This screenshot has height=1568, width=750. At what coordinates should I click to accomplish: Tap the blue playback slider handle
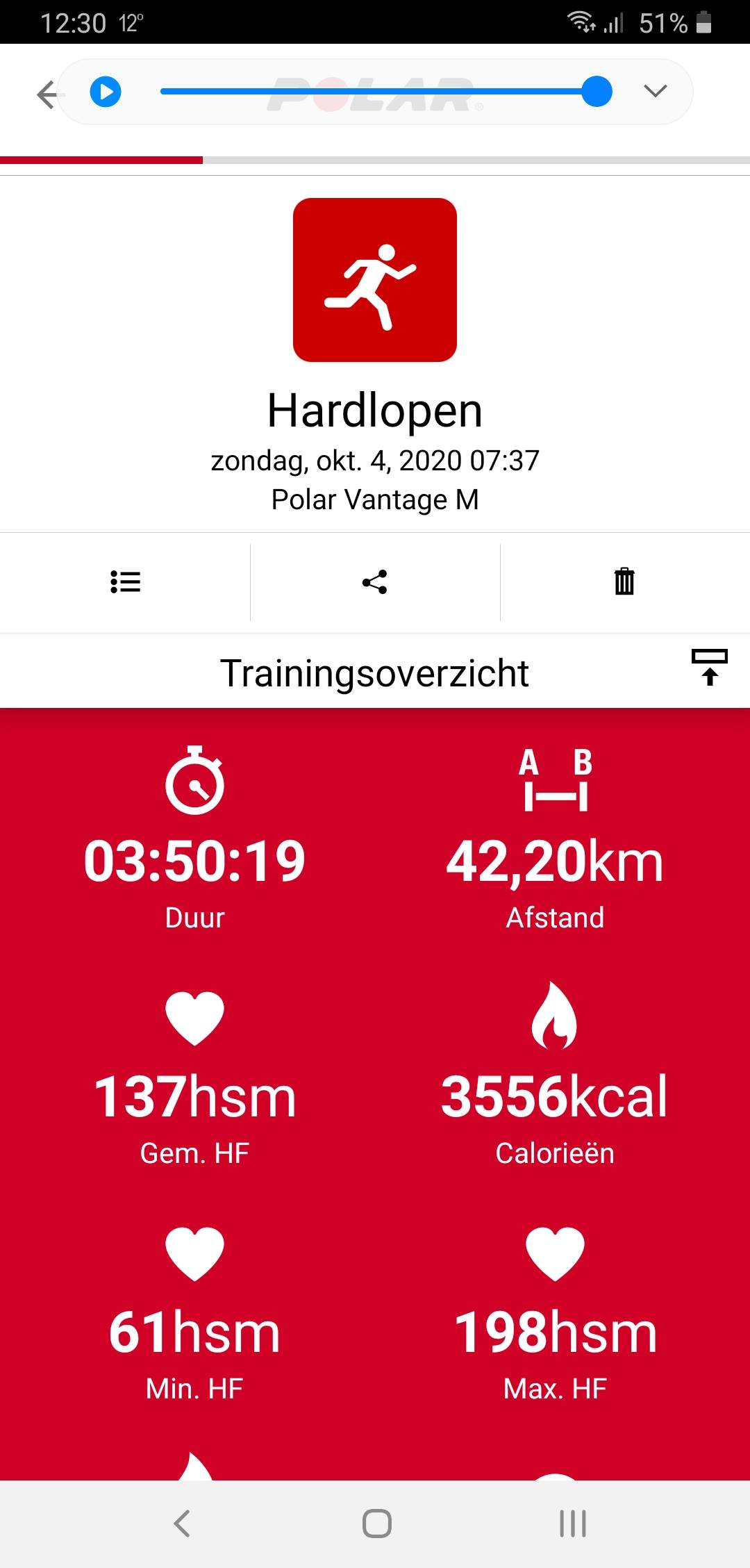coord(596,92)
